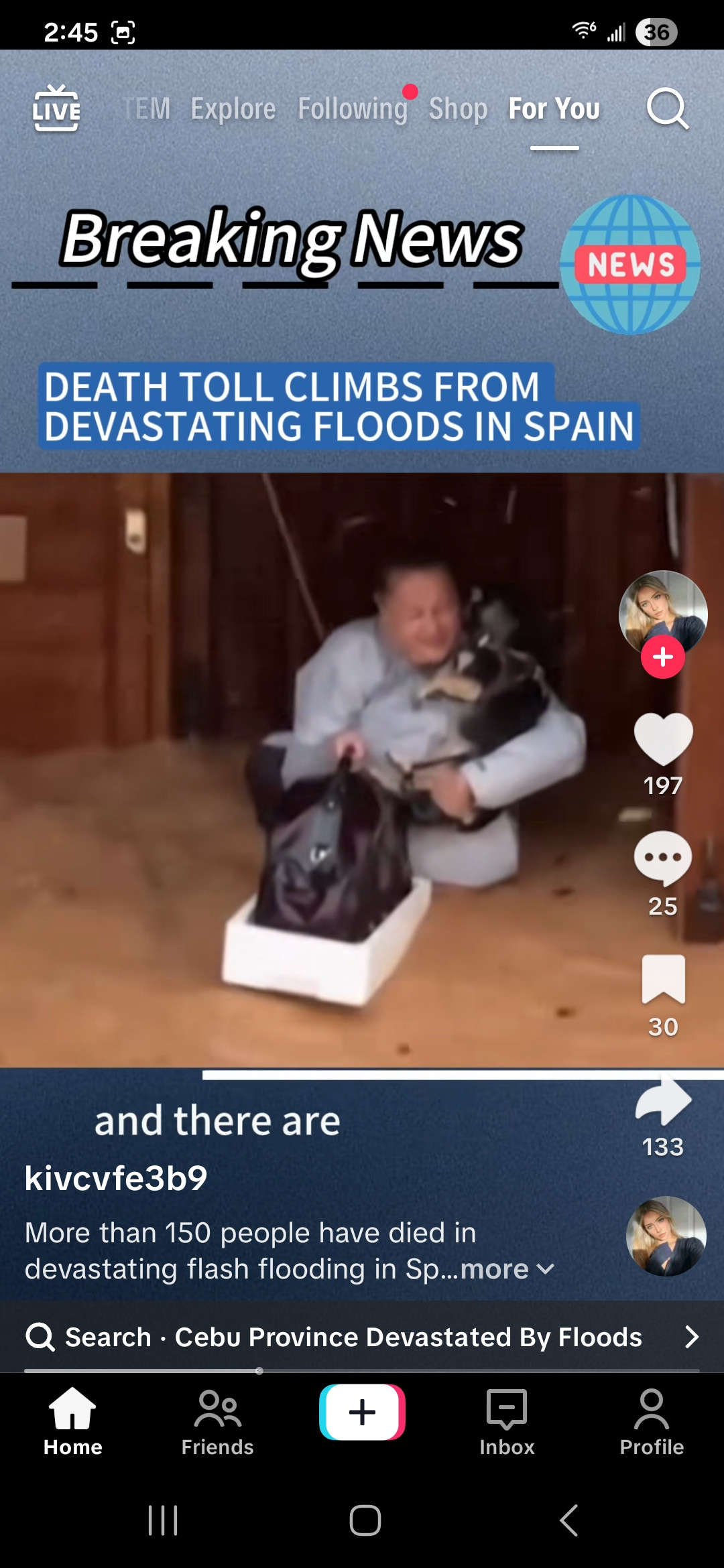Open the Inbox tab
The height and width of the screenshot is (1568, 724).
pos(507,1422)
